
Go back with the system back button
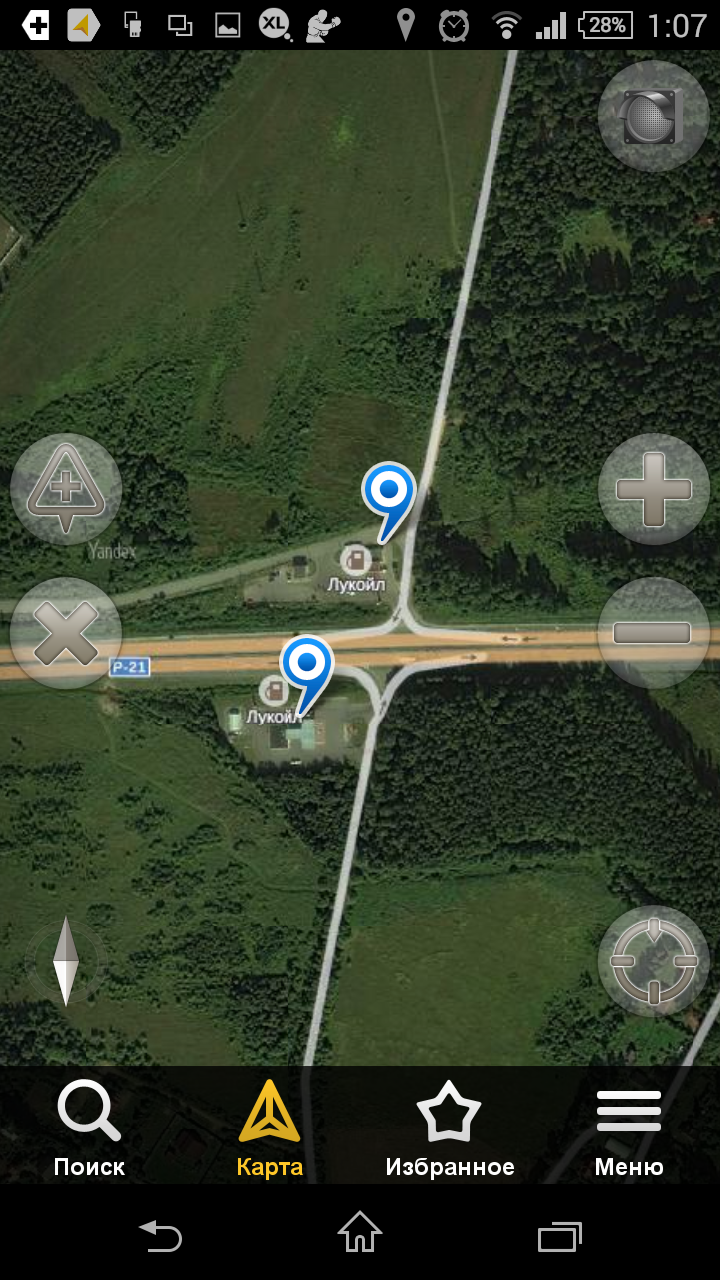pos(160,1236)
